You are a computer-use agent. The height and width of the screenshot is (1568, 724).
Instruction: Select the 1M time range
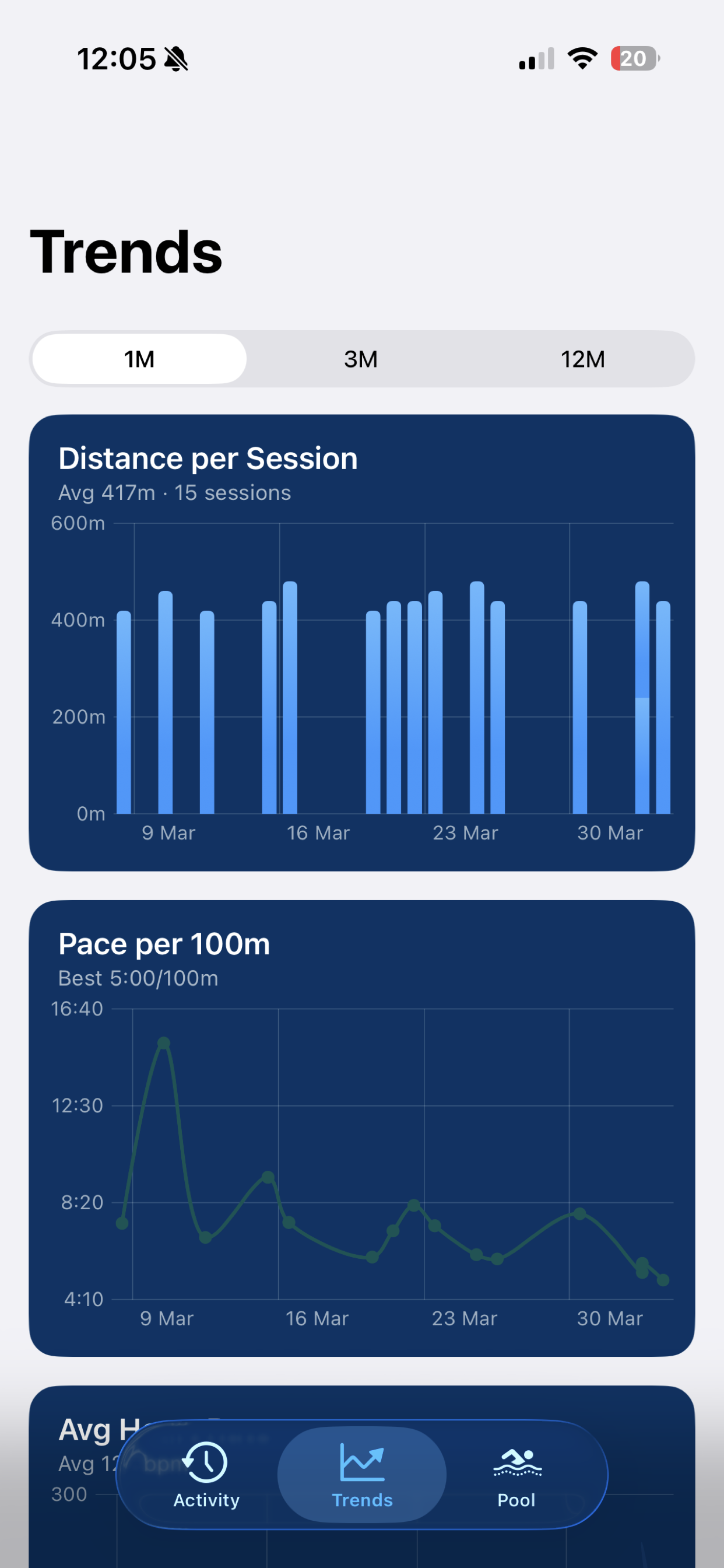pos(139,359)
